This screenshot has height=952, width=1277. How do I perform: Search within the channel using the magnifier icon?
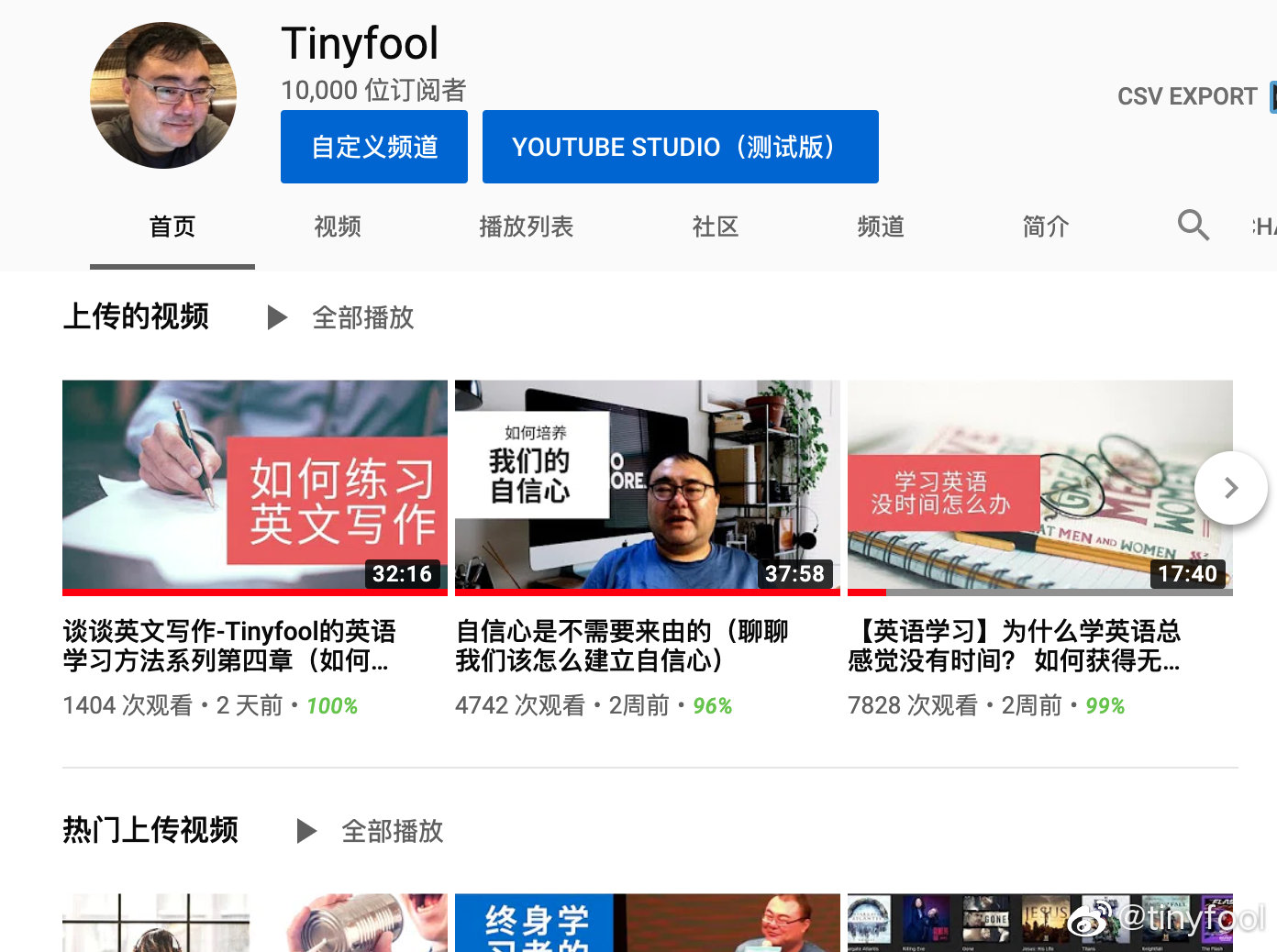[x=1194, y=225]
